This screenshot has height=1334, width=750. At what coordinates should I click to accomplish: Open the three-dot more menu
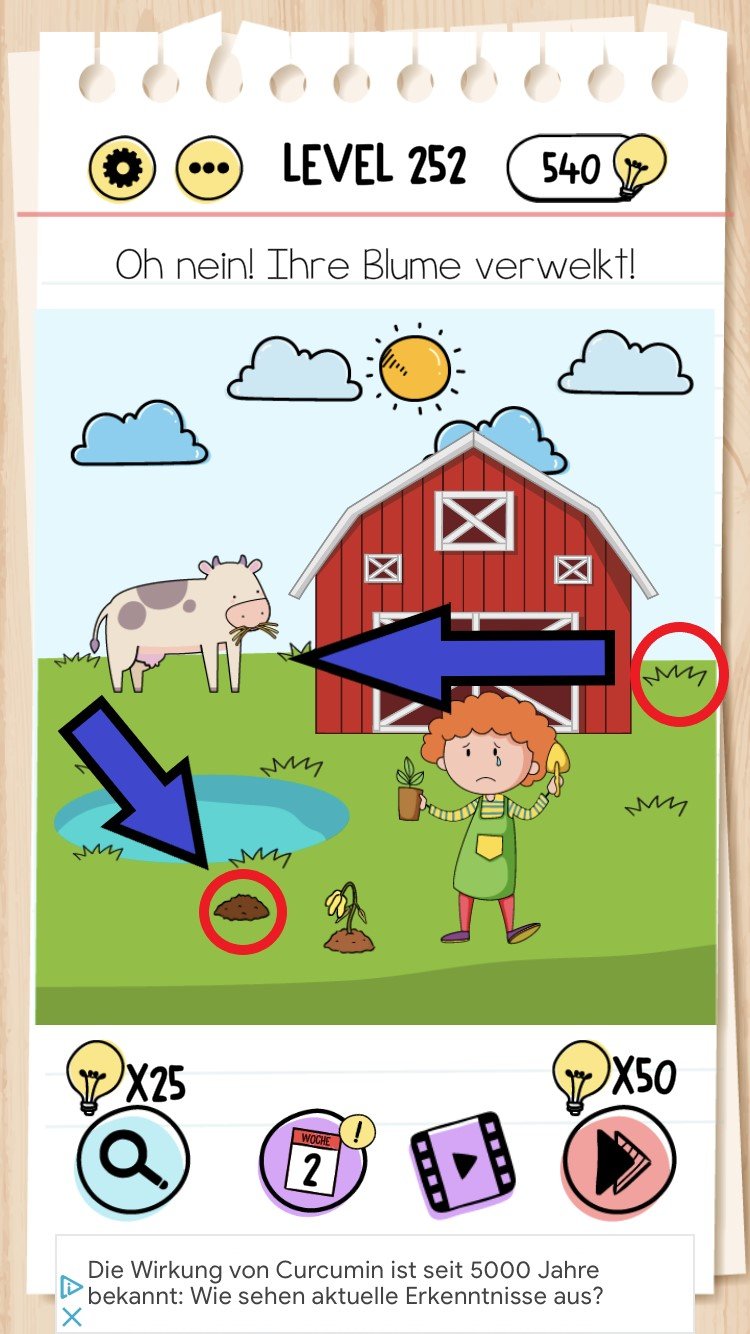point(209,168)
